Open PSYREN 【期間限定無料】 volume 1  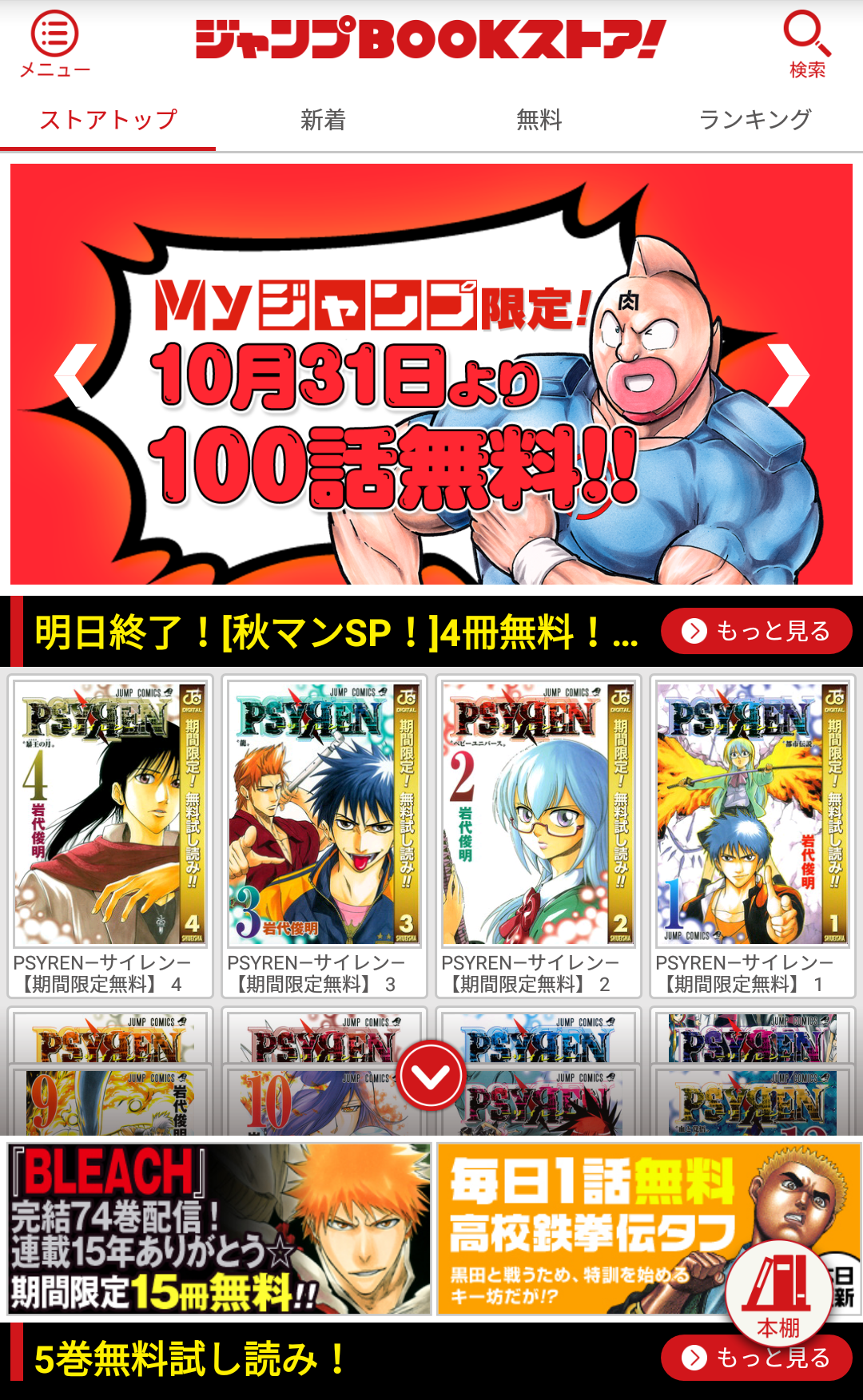(x=753, y=835)
